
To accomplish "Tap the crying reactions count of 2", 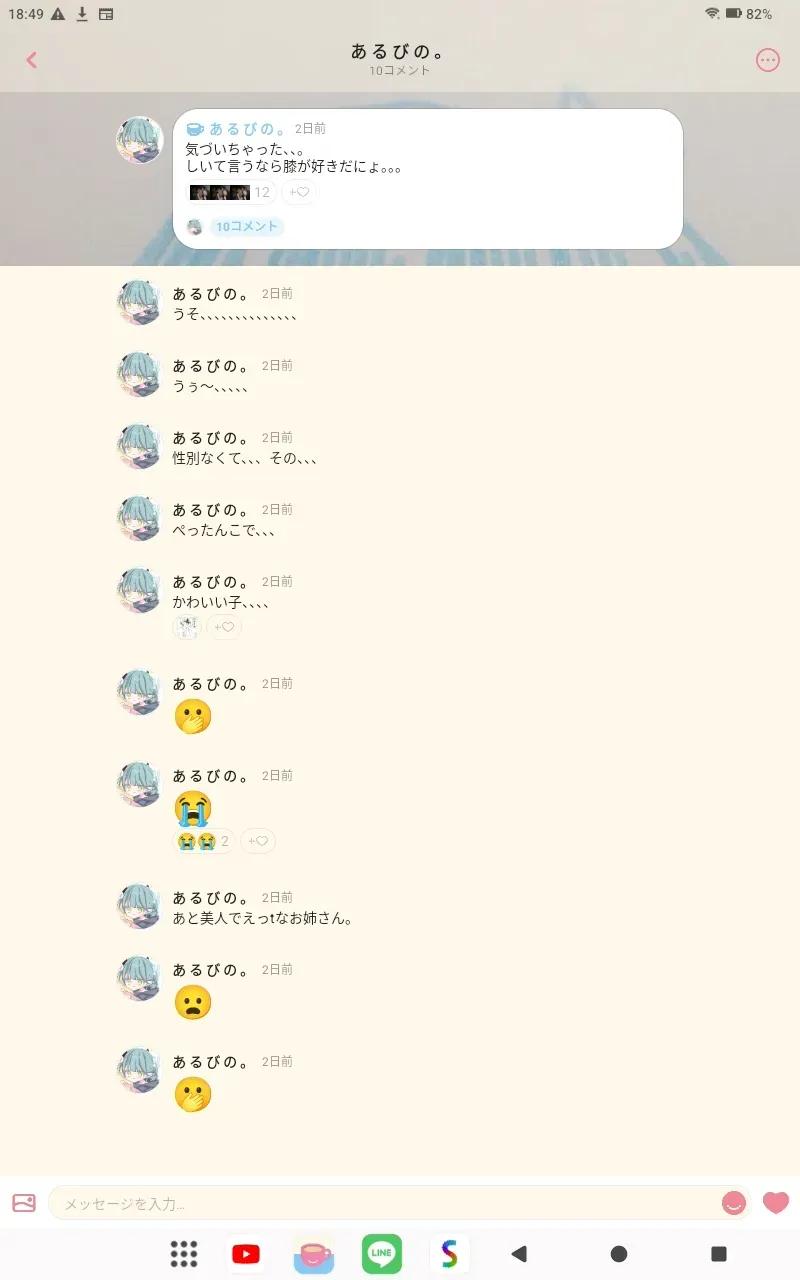I will (x=204, y=841).
